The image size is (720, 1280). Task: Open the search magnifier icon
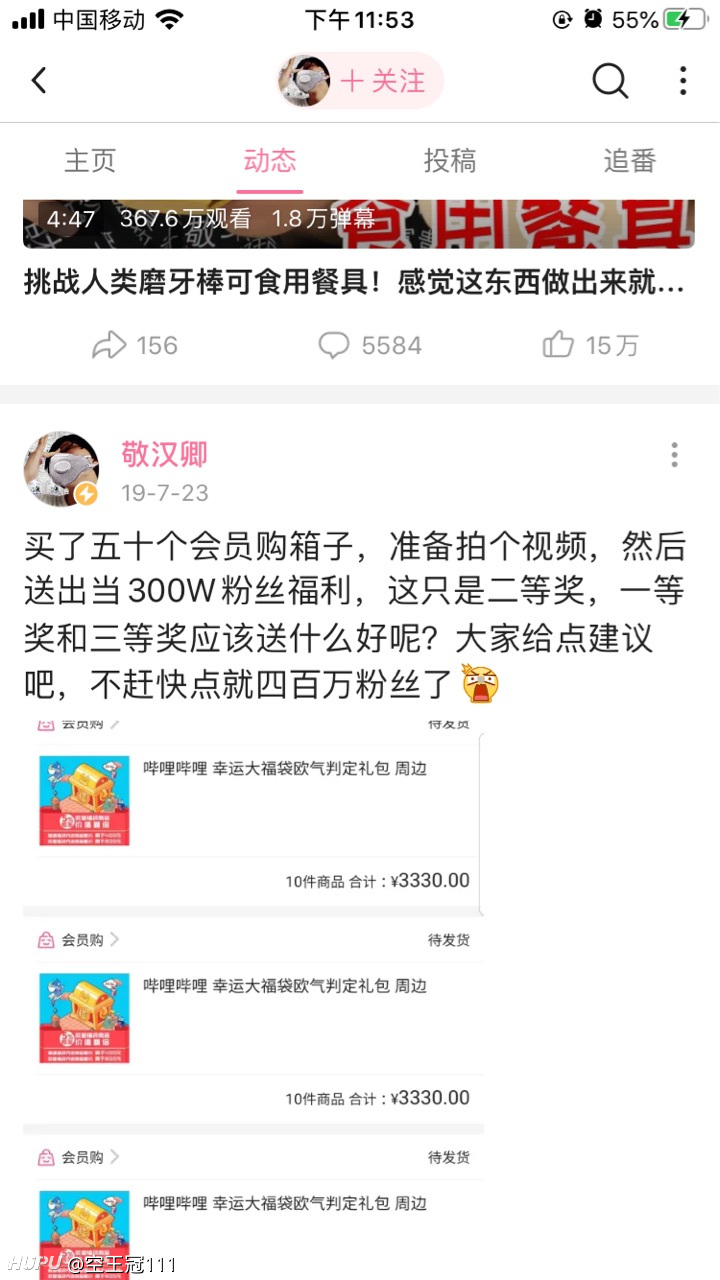pyautogui.click(x=610, y=80)
